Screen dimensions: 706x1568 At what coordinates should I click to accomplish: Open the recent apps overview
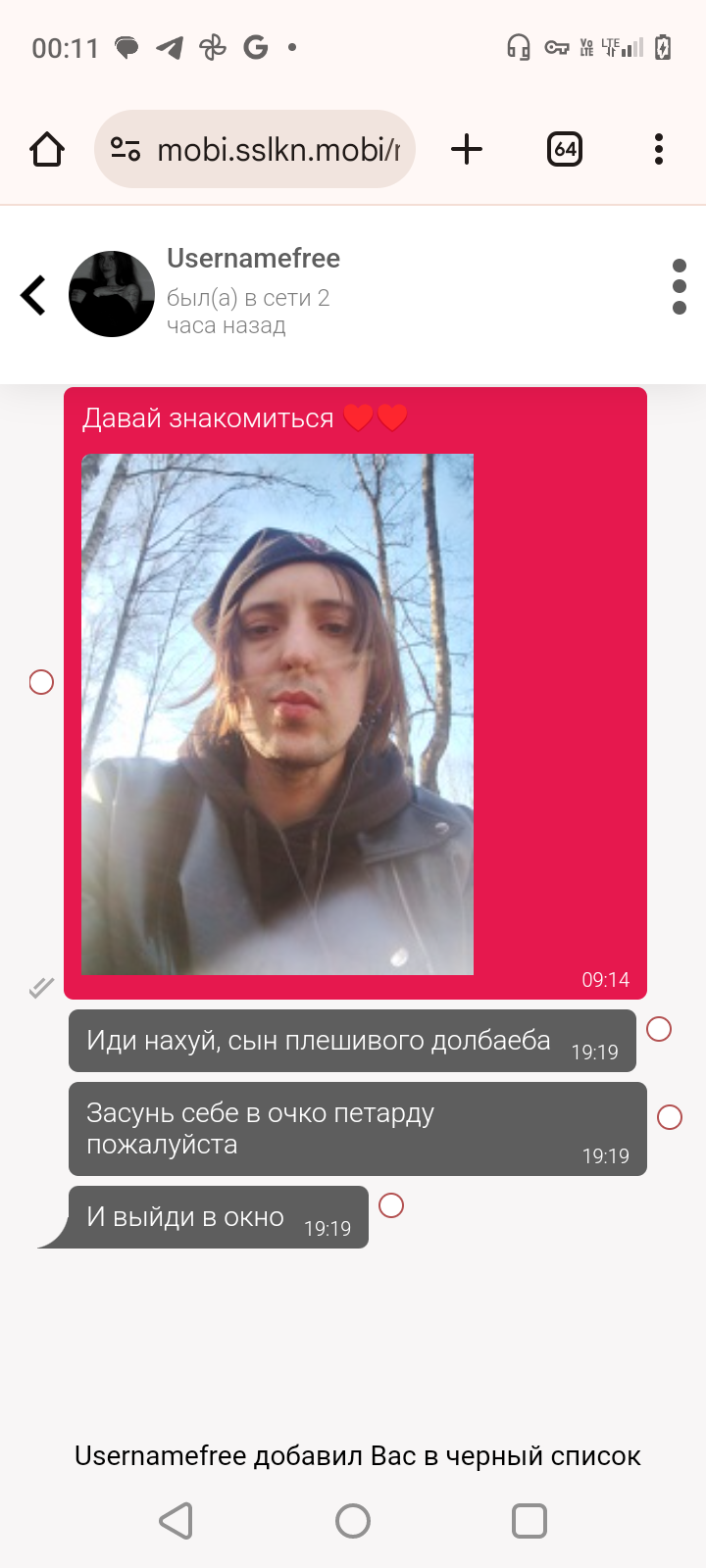point(529,1521)
